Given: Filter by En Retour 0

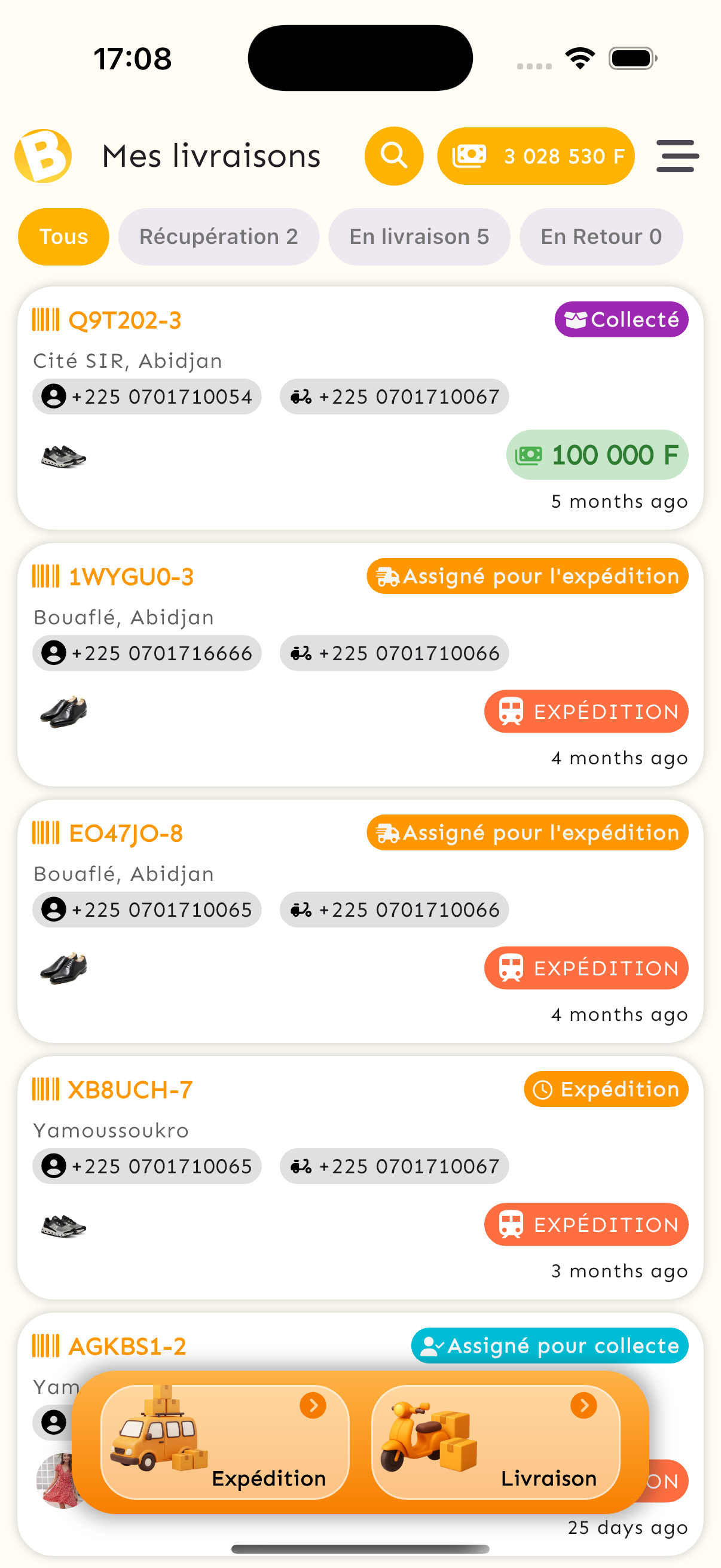Looking at the screenshot, I should tap(600, 237).
